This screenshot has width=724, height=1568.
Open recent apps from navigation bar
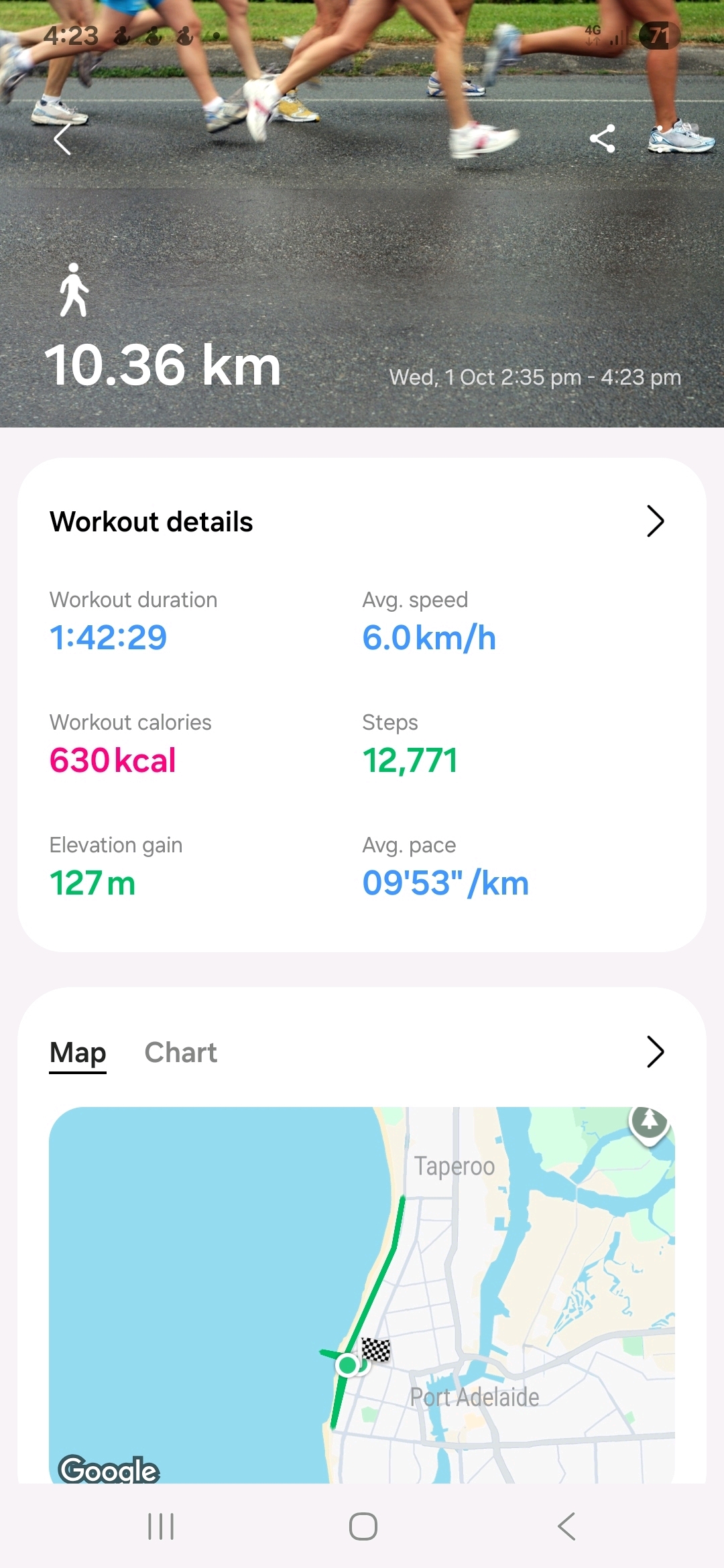[x=161, y=1526]
